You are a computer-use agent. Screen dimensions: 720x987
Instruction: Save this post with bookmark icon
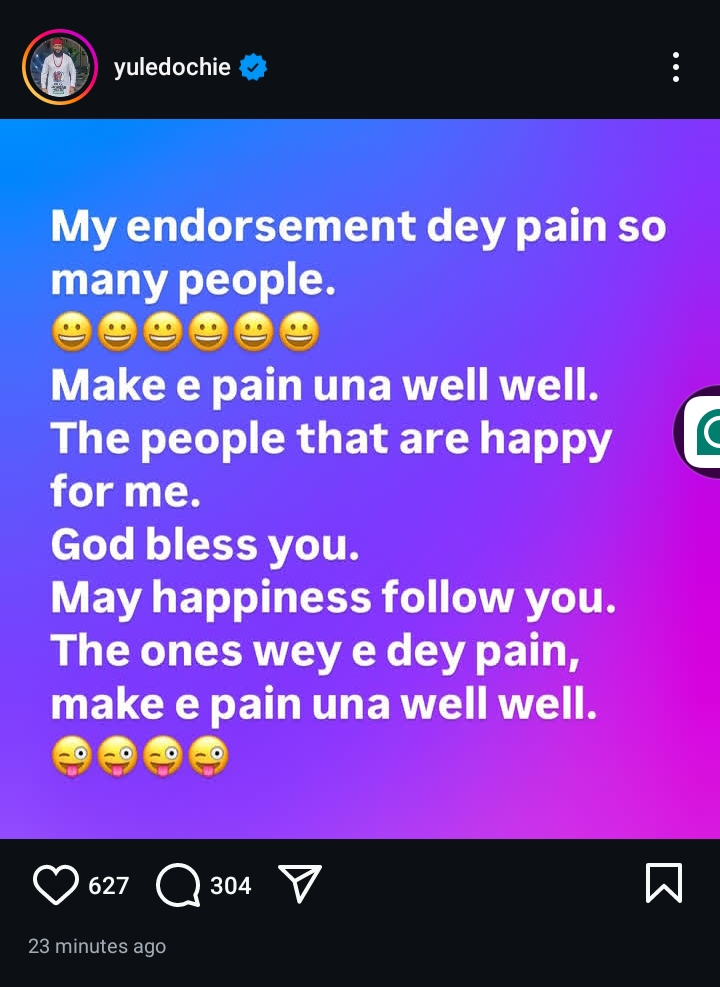pyautogui.click(x=664, y=883)
